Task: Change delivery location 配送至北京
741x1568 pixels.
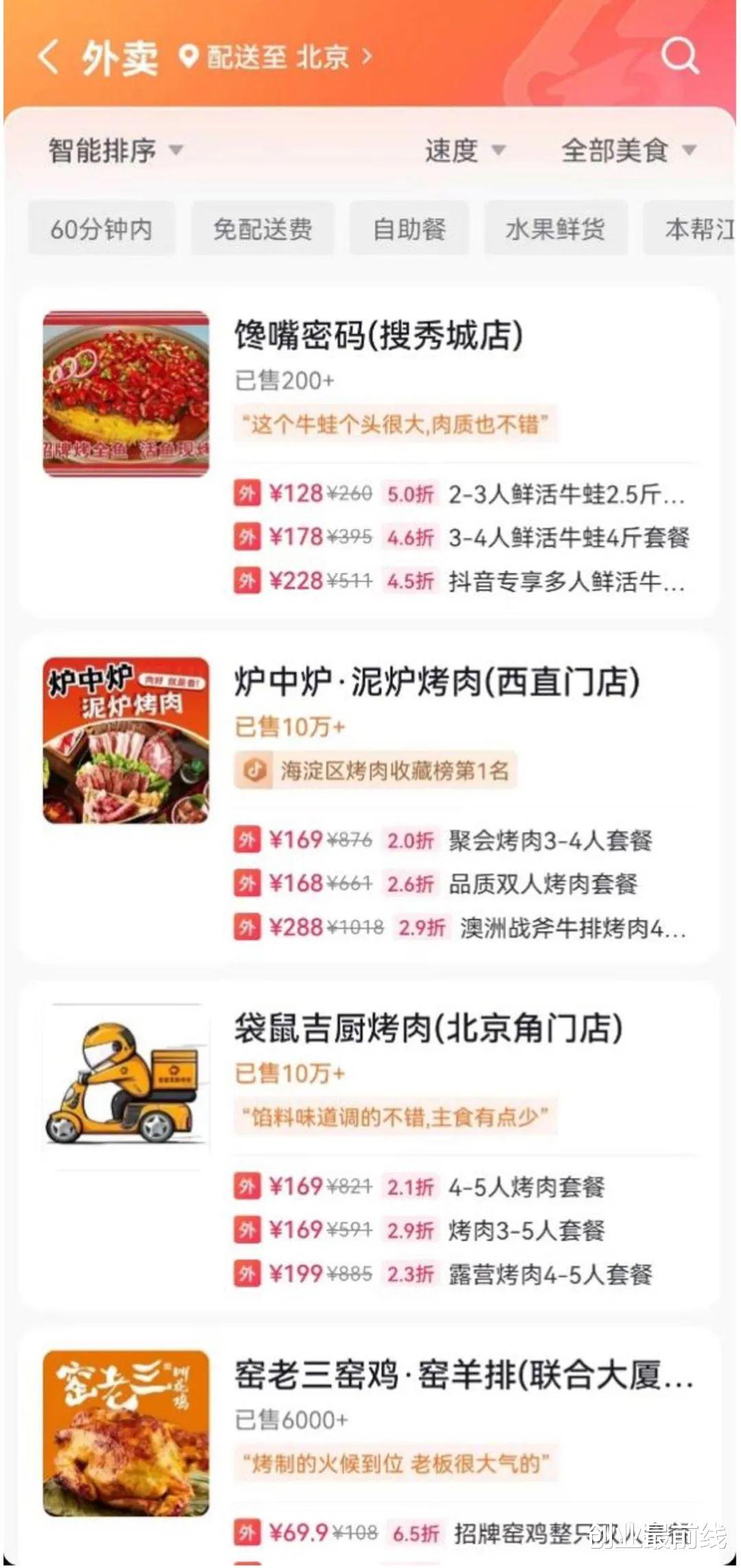Action: pos(276,57)
